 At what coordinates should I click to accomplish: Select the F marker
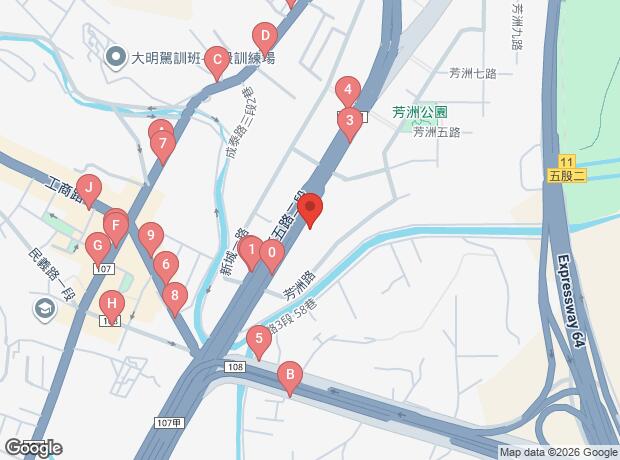click(116, 227)
